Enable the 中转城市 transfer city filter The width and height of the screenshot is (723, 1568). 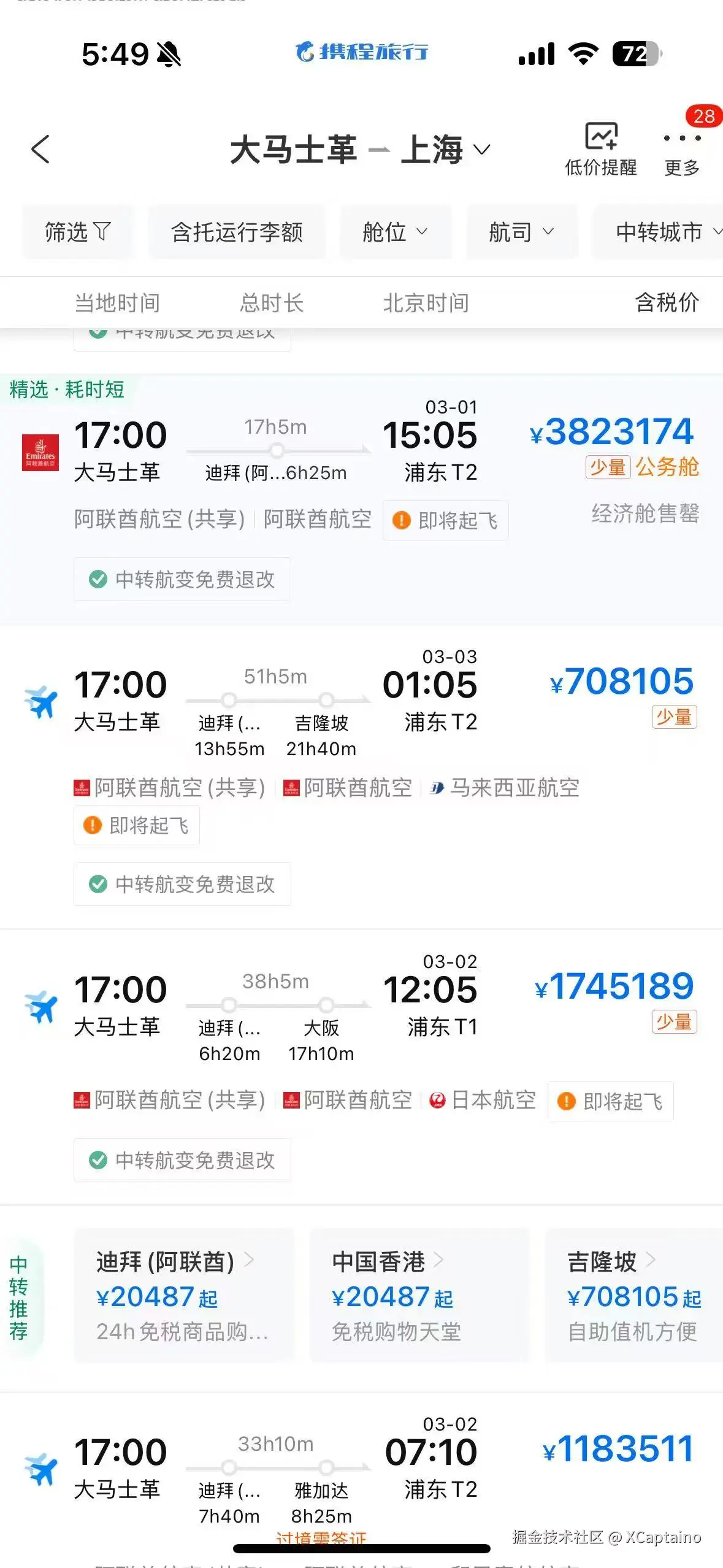tap(659, 232)
